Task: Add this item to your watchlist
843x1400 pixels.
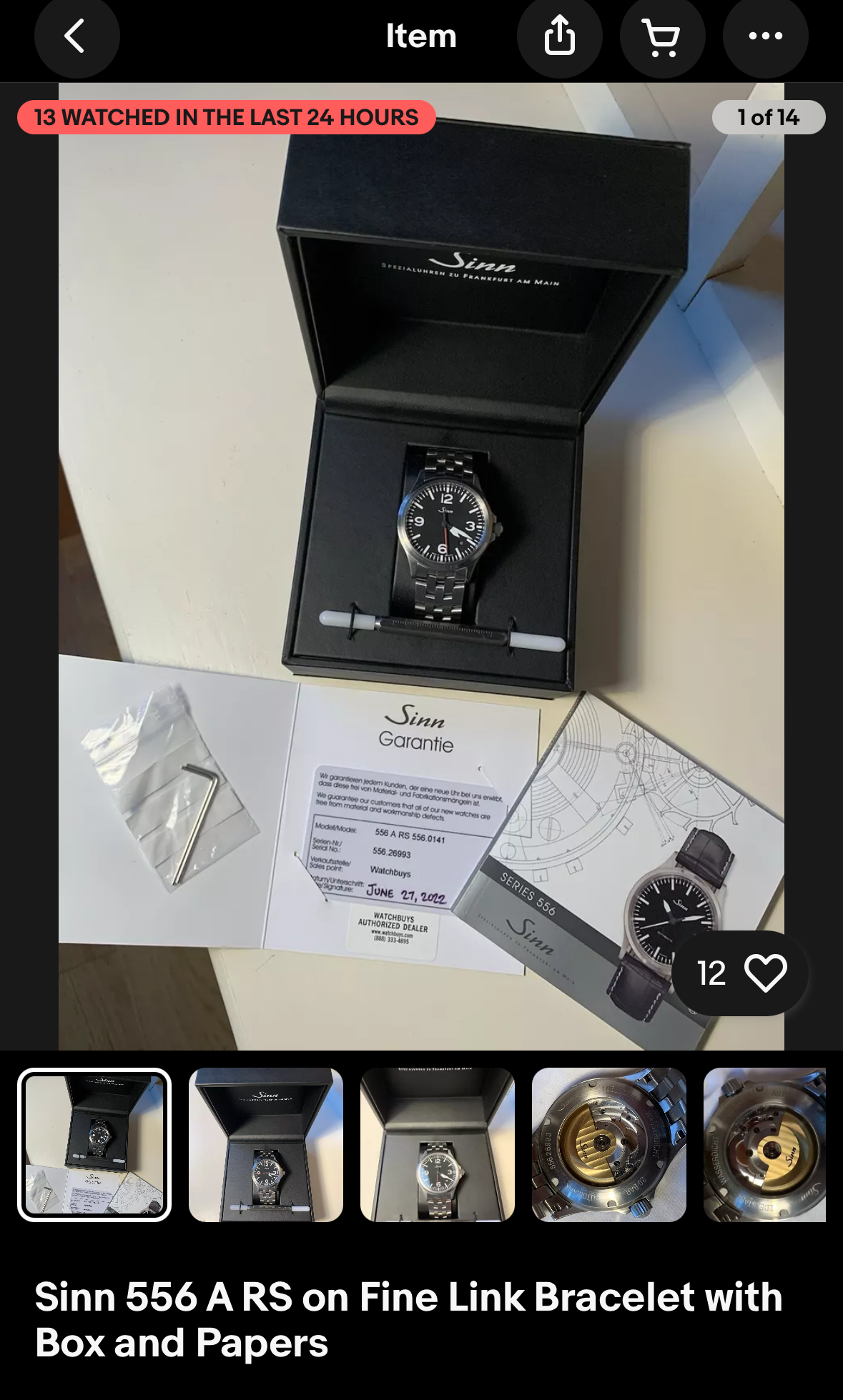Action: pyautogui.click(x=740, y=973)
